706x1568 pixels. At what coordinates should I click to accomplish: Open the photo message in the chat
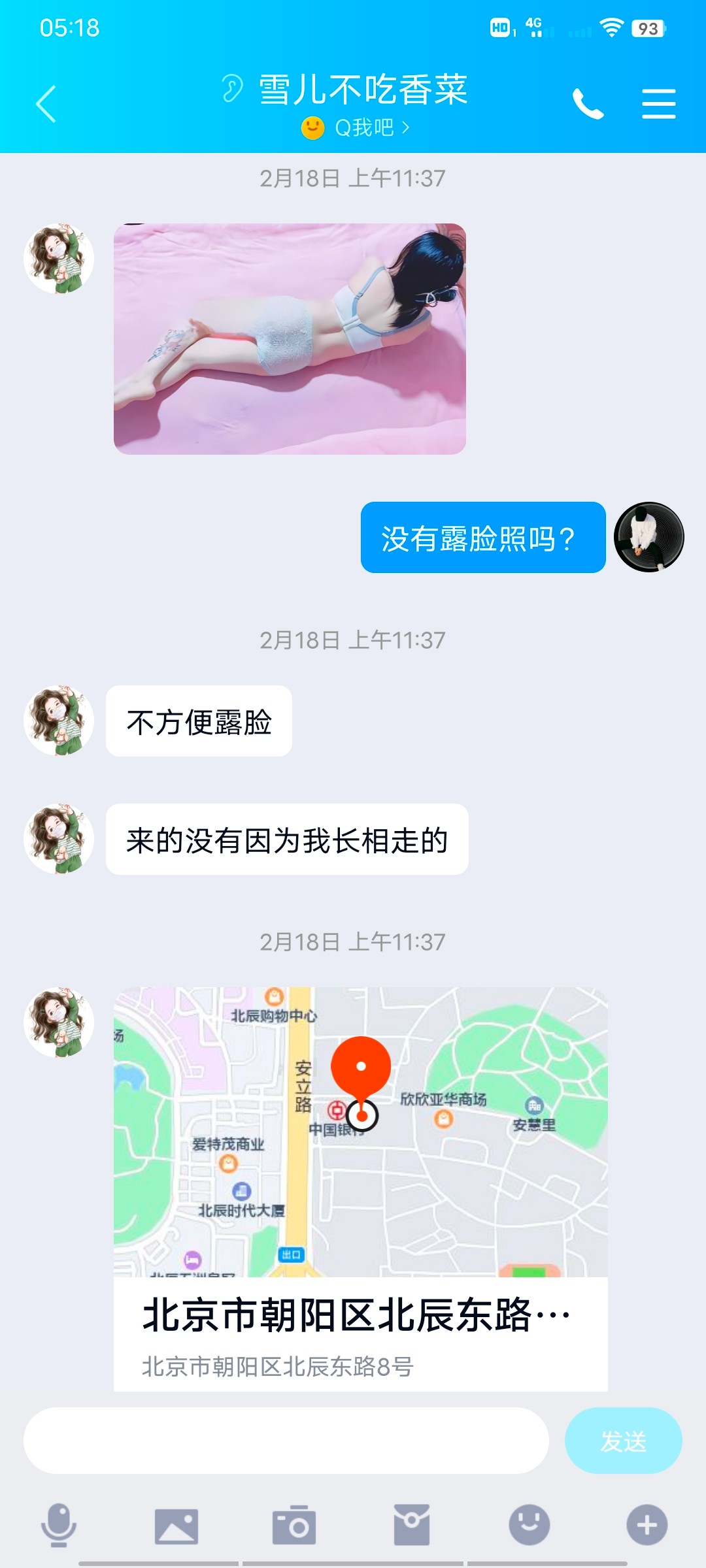click(290, 338)
